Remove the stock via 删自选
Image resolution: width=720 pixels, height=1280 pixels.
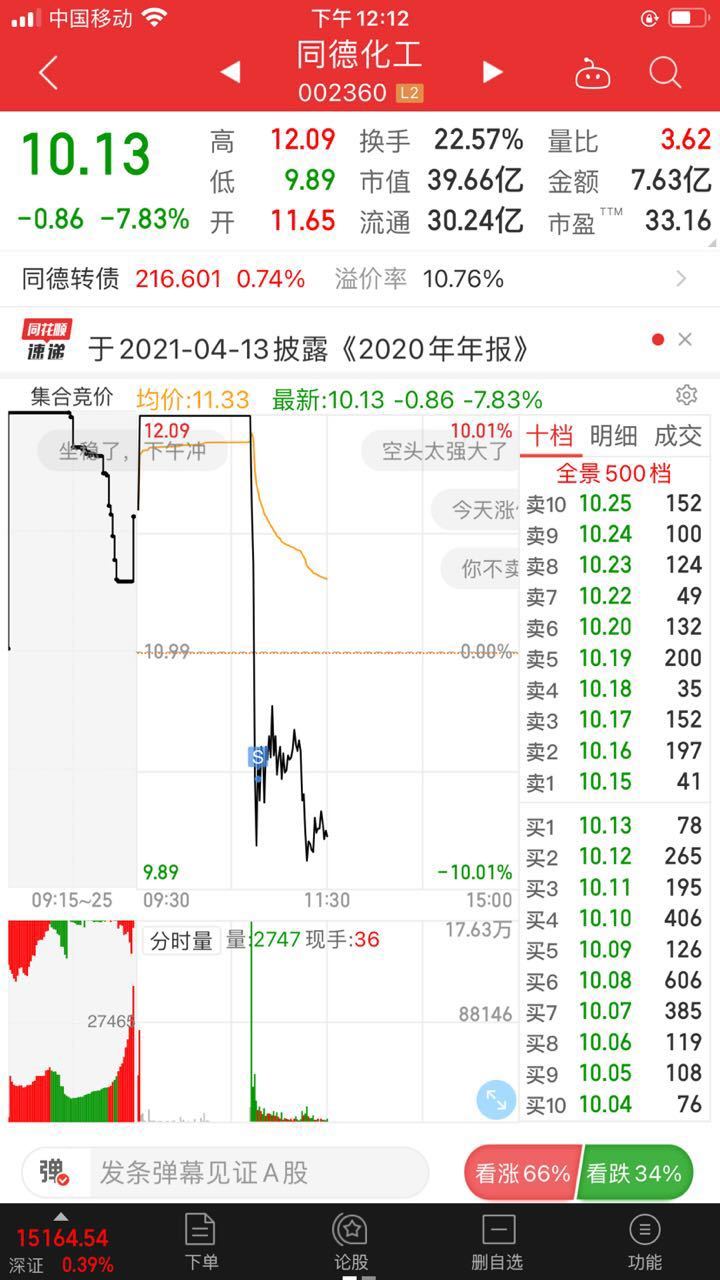pos(497,1240)
